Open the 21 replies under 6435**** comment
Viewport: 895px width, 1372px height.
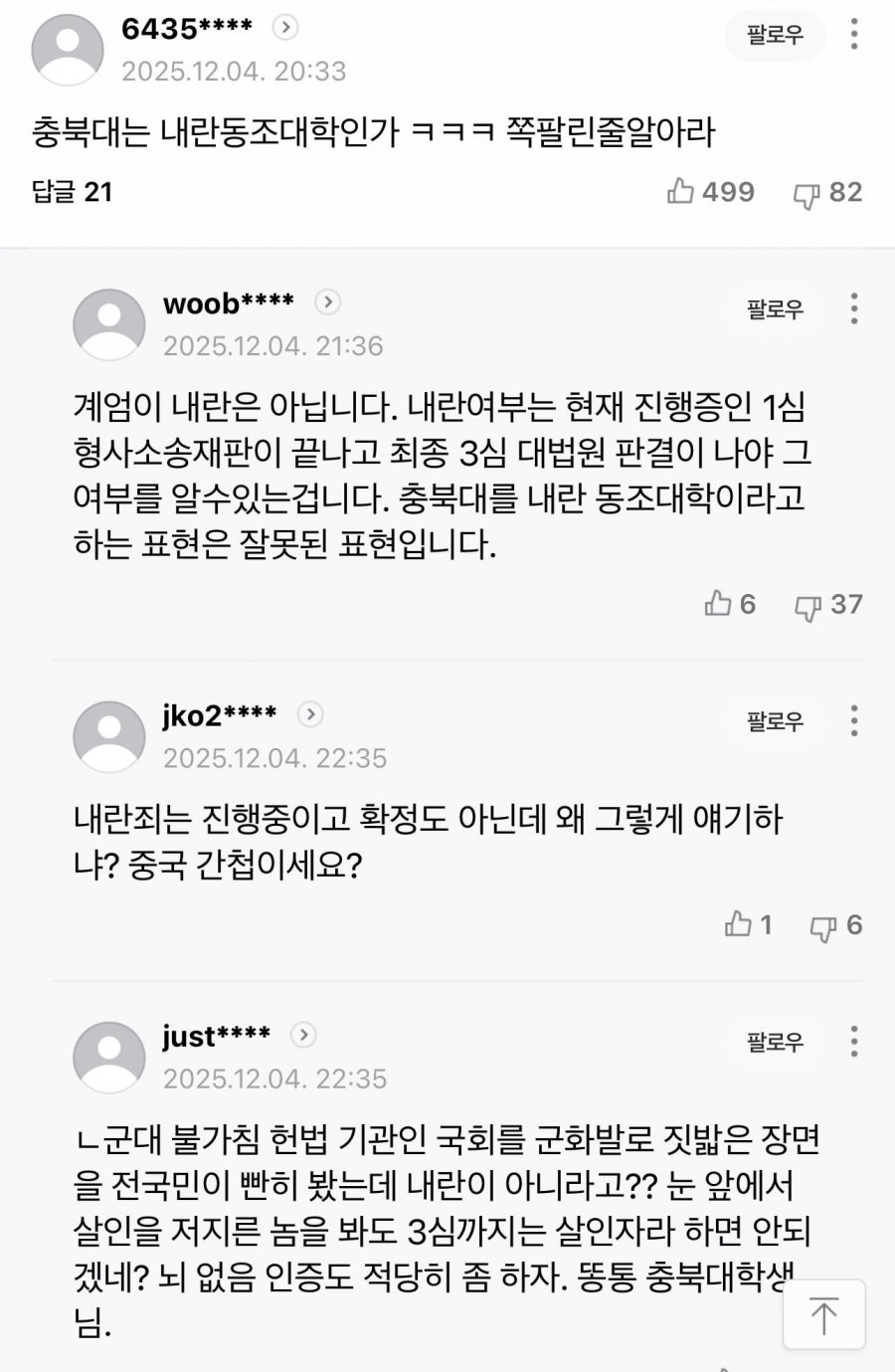point(72,191)
